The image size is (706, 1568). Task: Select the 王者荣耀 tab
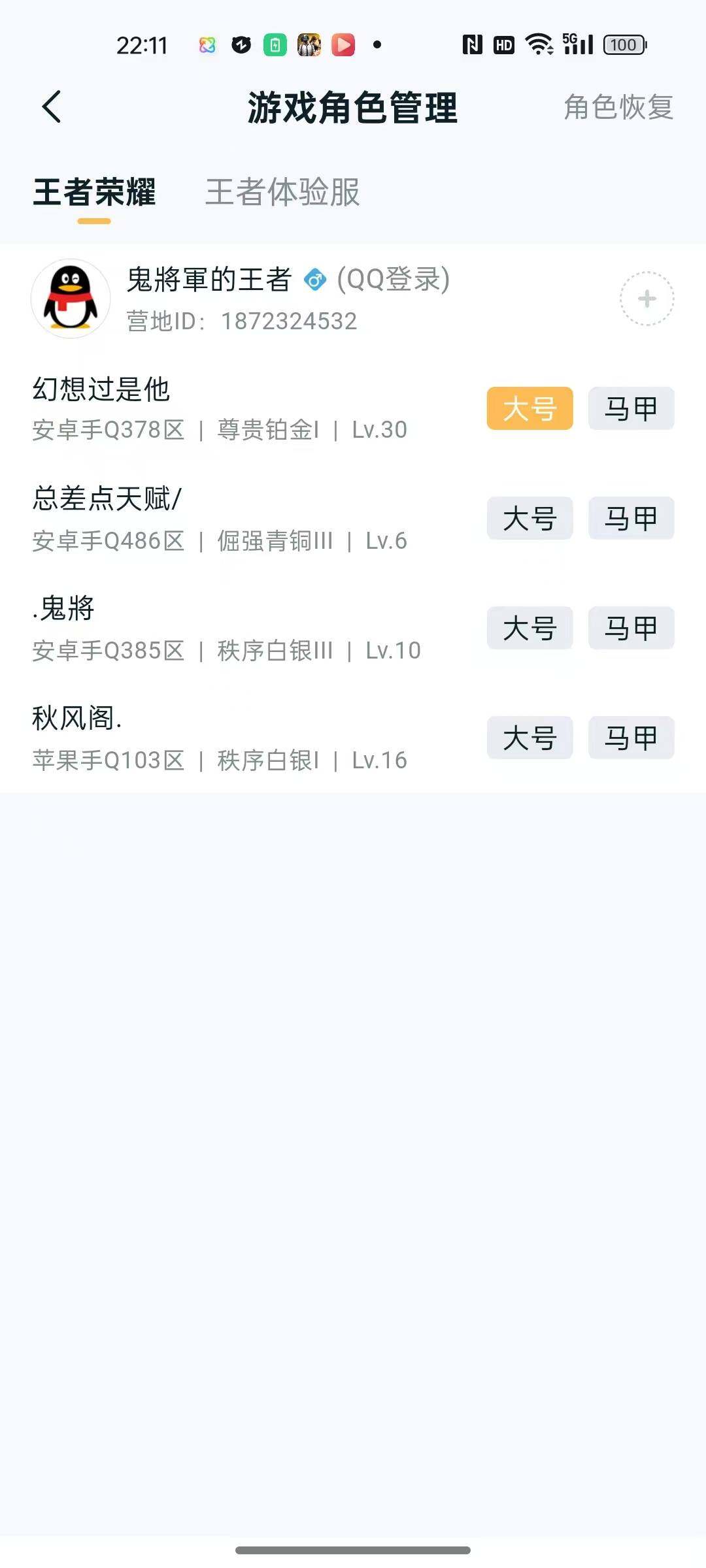(x=95, y=193)
